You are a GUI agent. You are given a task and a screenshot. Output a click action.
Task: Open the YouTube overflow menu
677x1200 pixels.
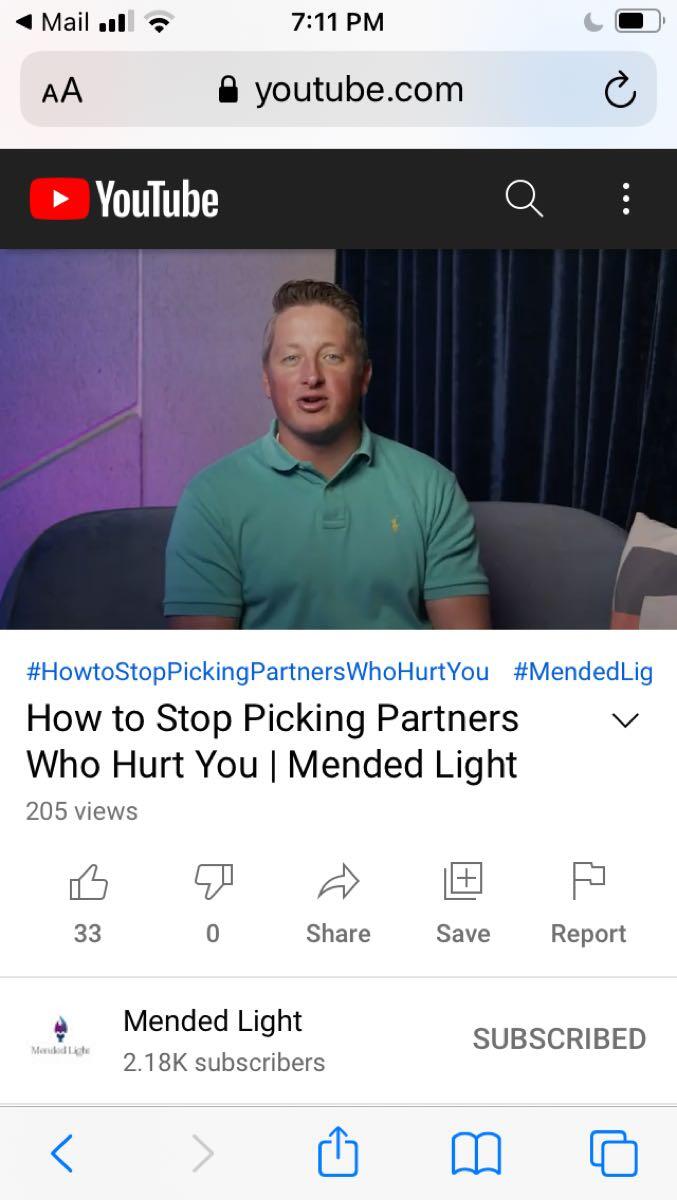tap(626, 199)
